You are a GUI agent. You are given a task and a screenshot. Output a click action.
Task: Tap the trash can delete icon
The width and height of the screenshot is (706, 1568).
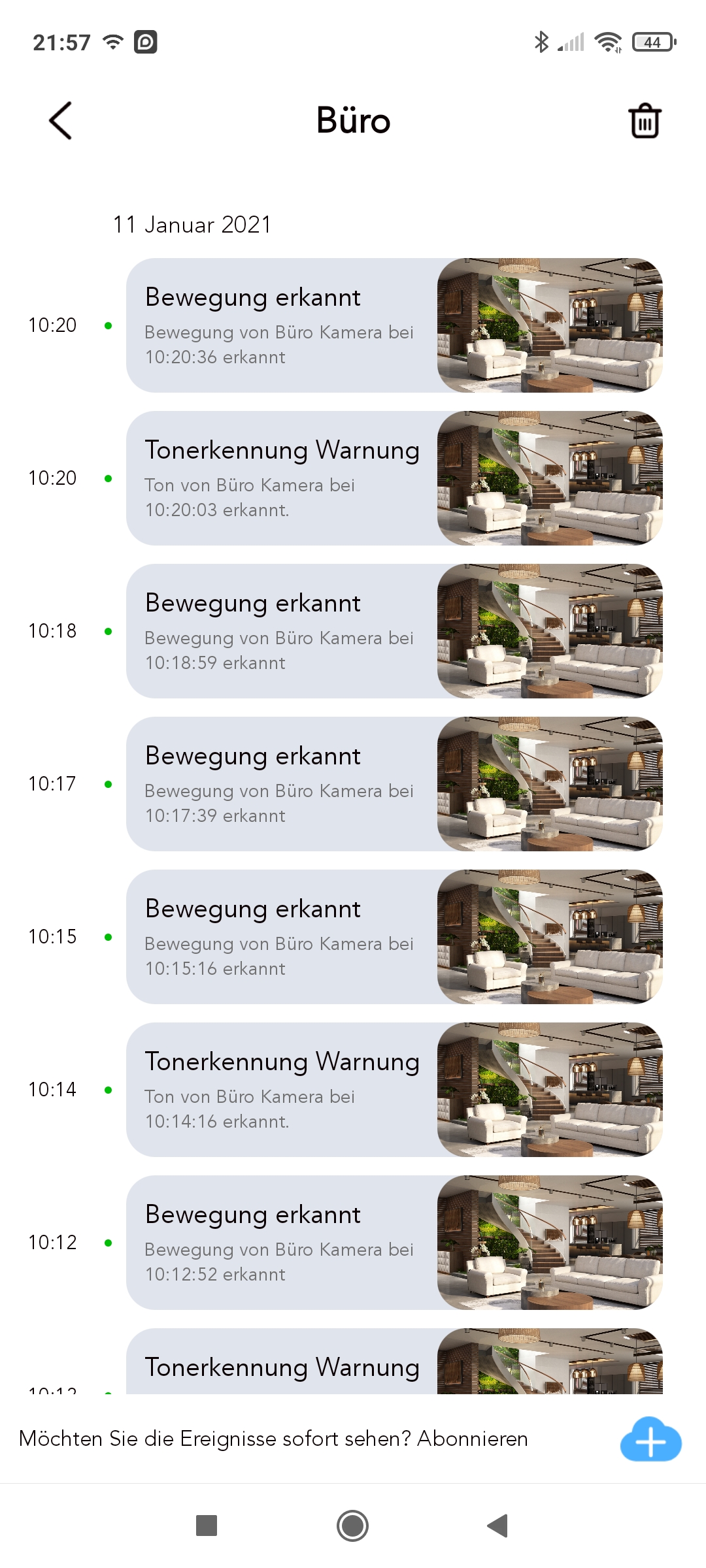click(x=645, y=121)
